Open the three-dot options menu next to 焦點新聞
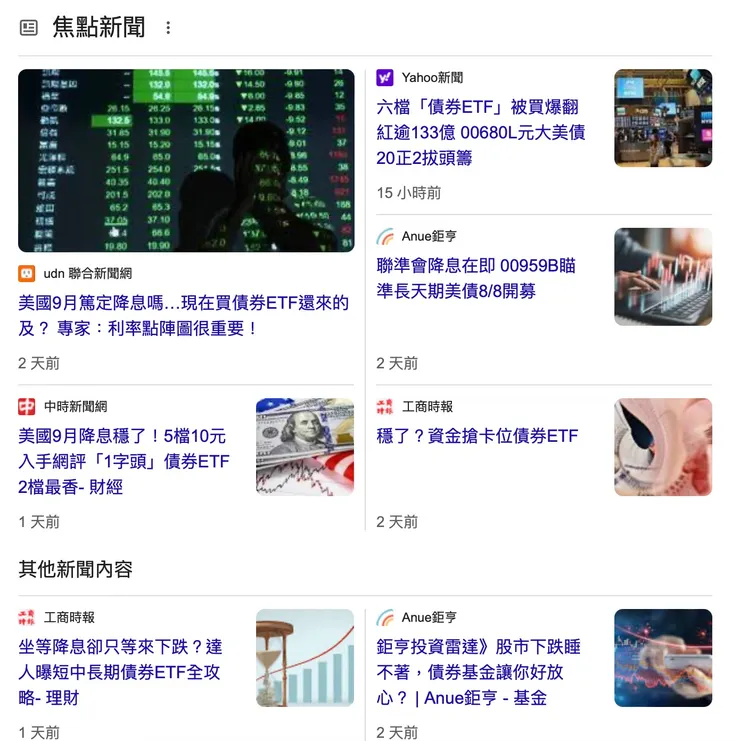The image size is (740, 741). tap(167, 28)
